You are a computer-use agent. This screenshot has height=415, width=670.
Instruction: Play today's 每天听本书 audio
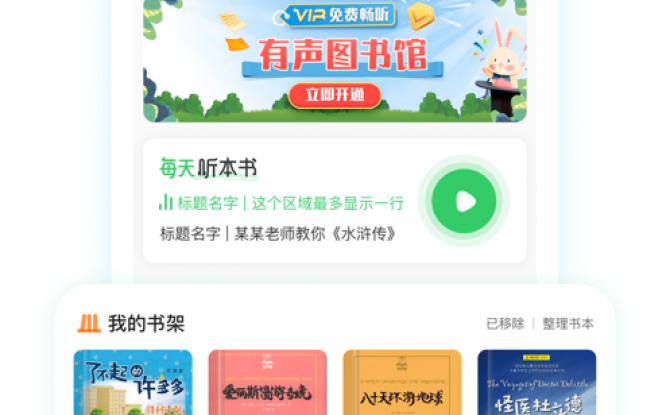click(464, 201)
